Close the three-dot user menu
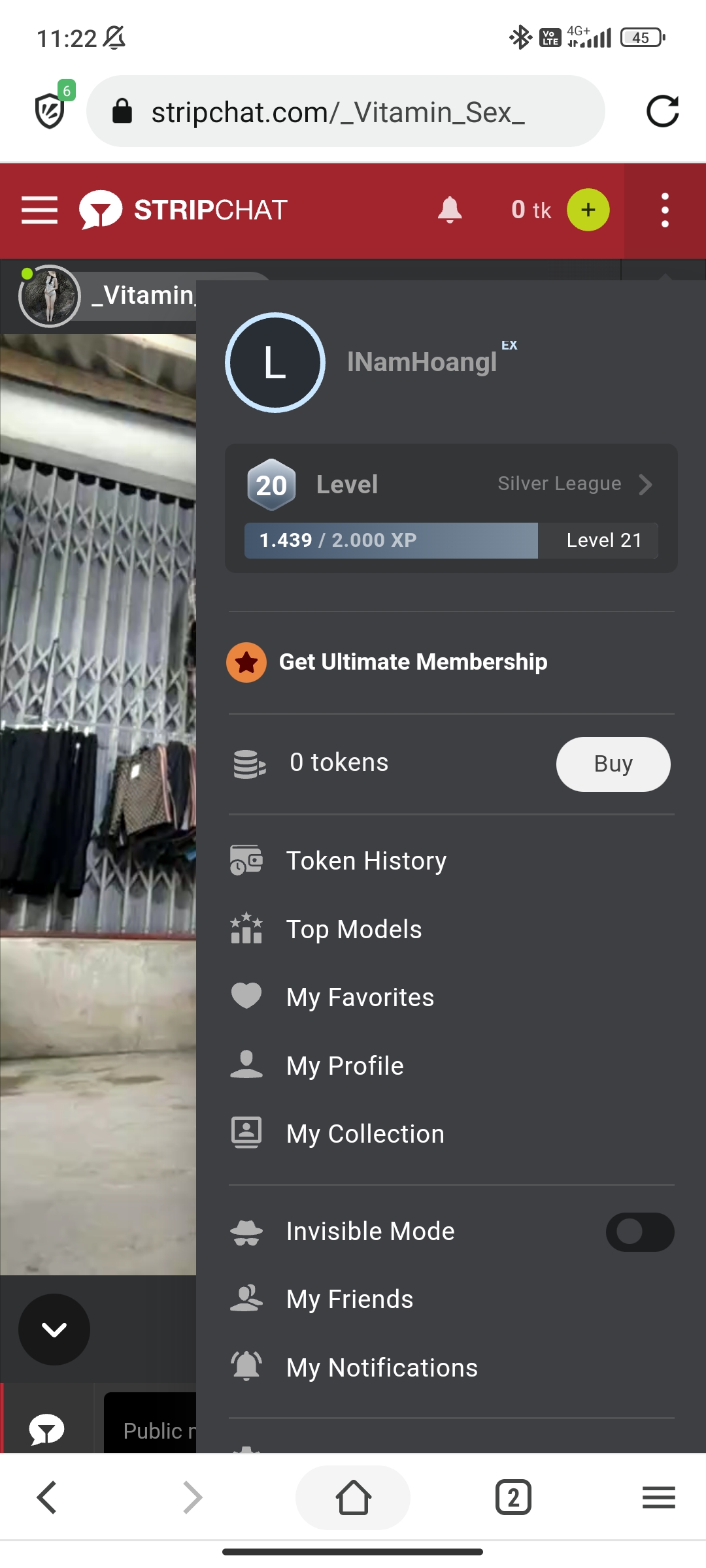706x1568 pixels. tap(665, 210)
